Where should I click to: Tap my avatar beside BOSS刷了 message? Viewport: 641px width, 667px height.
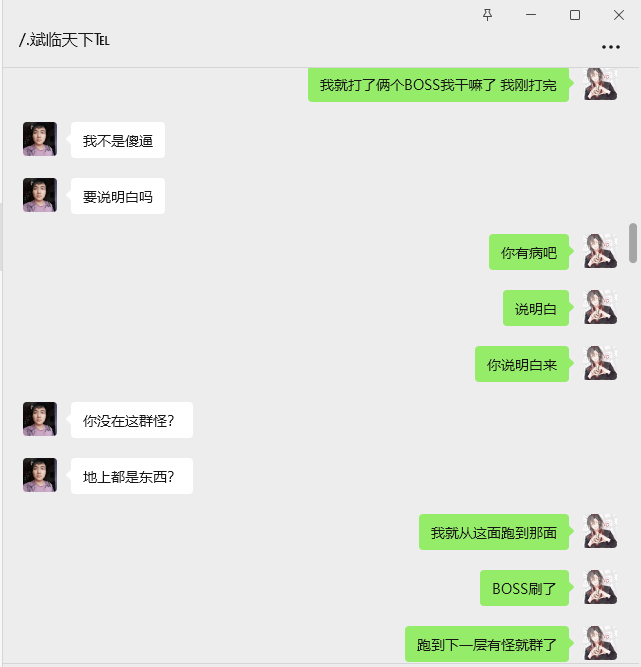601,587
